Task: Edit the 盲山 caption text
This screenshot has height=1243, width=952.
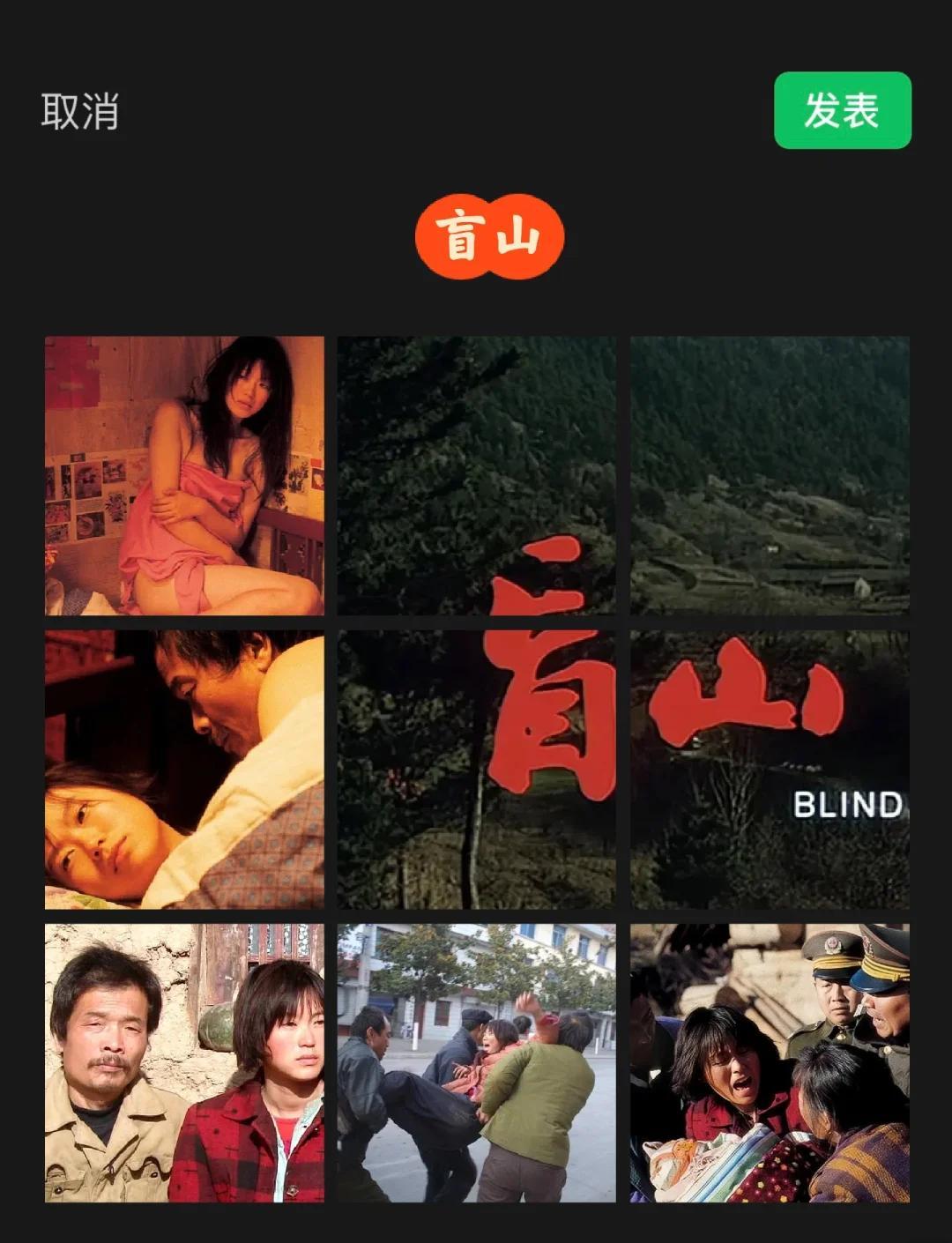Action: (x=489, y=237)
